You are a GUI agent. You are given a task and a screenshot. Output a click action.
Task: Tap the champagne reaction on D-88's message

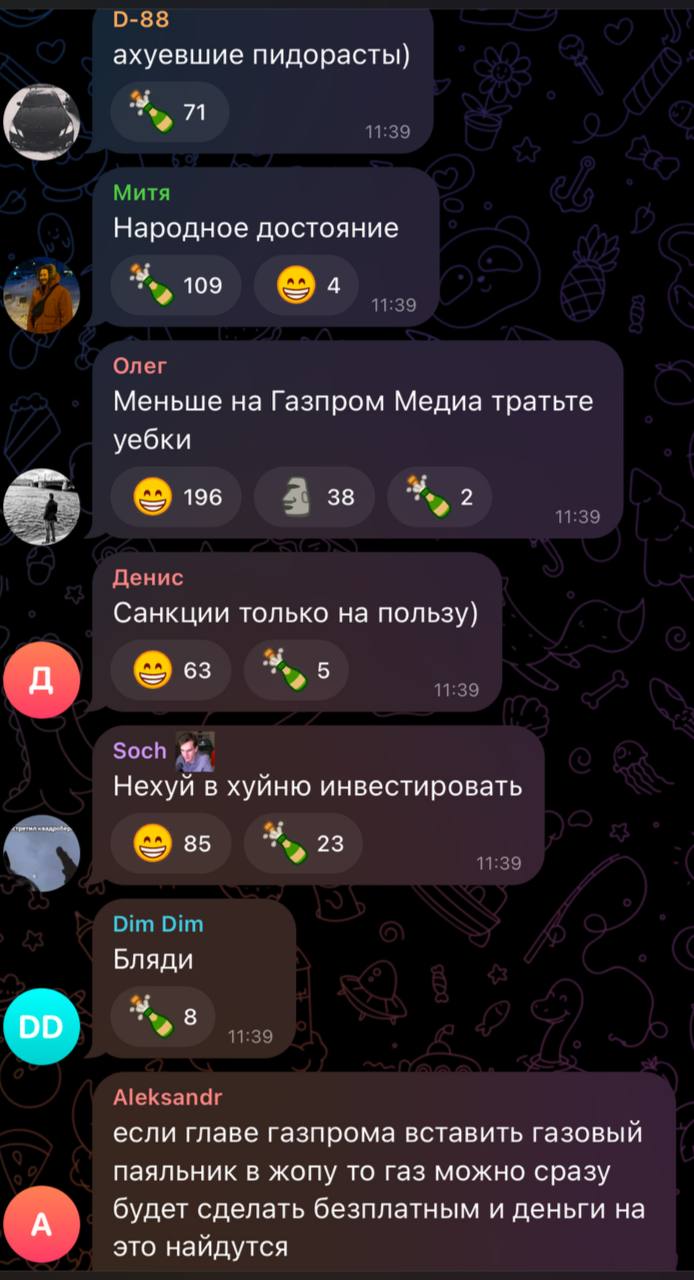click(x=170, y=111)
